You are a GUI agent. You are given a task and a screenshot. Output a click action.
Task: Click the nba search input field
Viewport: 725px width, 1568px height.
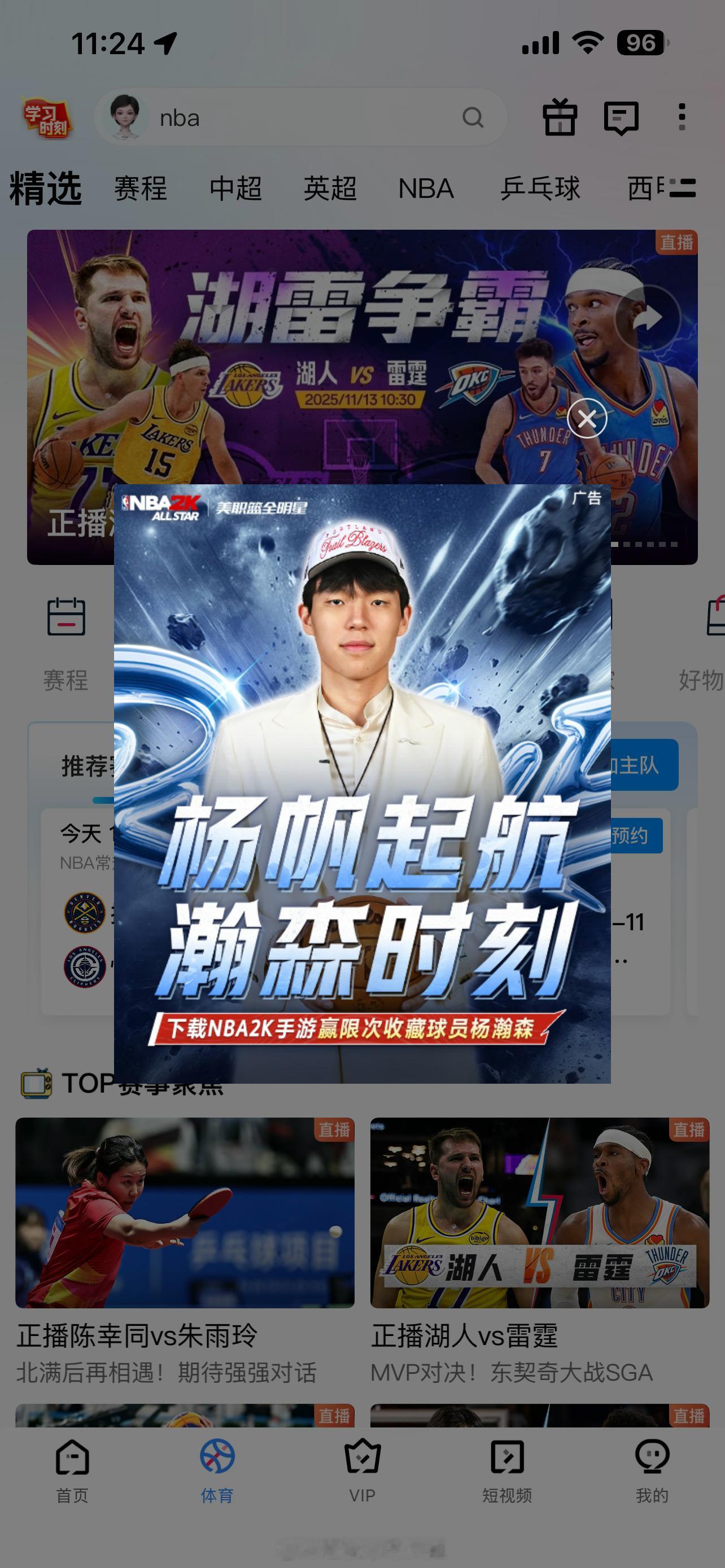274,118
